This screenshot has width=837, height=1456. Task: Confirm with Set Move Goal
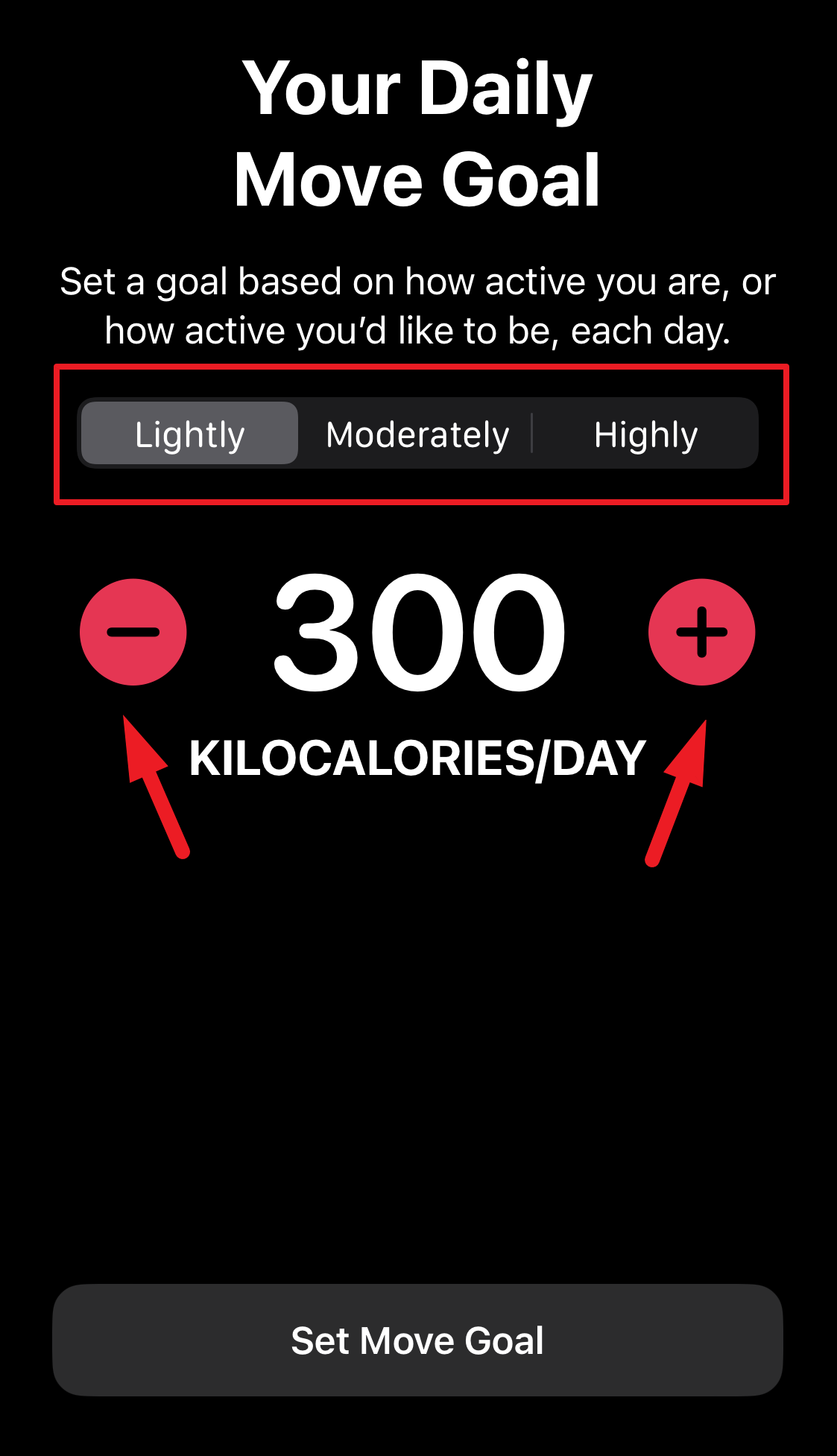point(417,1340)
